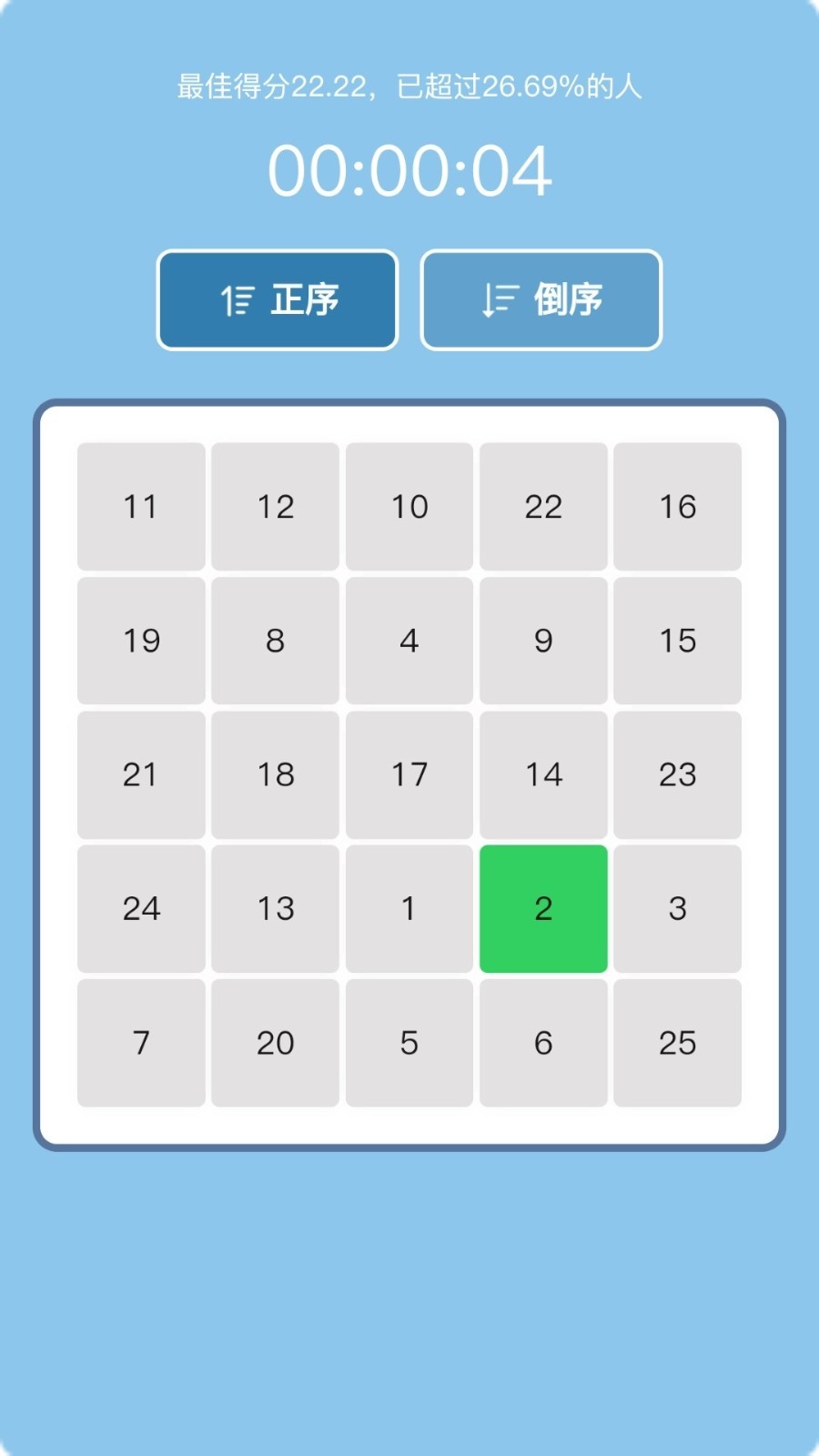Choose the number 16 tile
This screenshot has width=819, height=1456.
[x=677, y=507]
